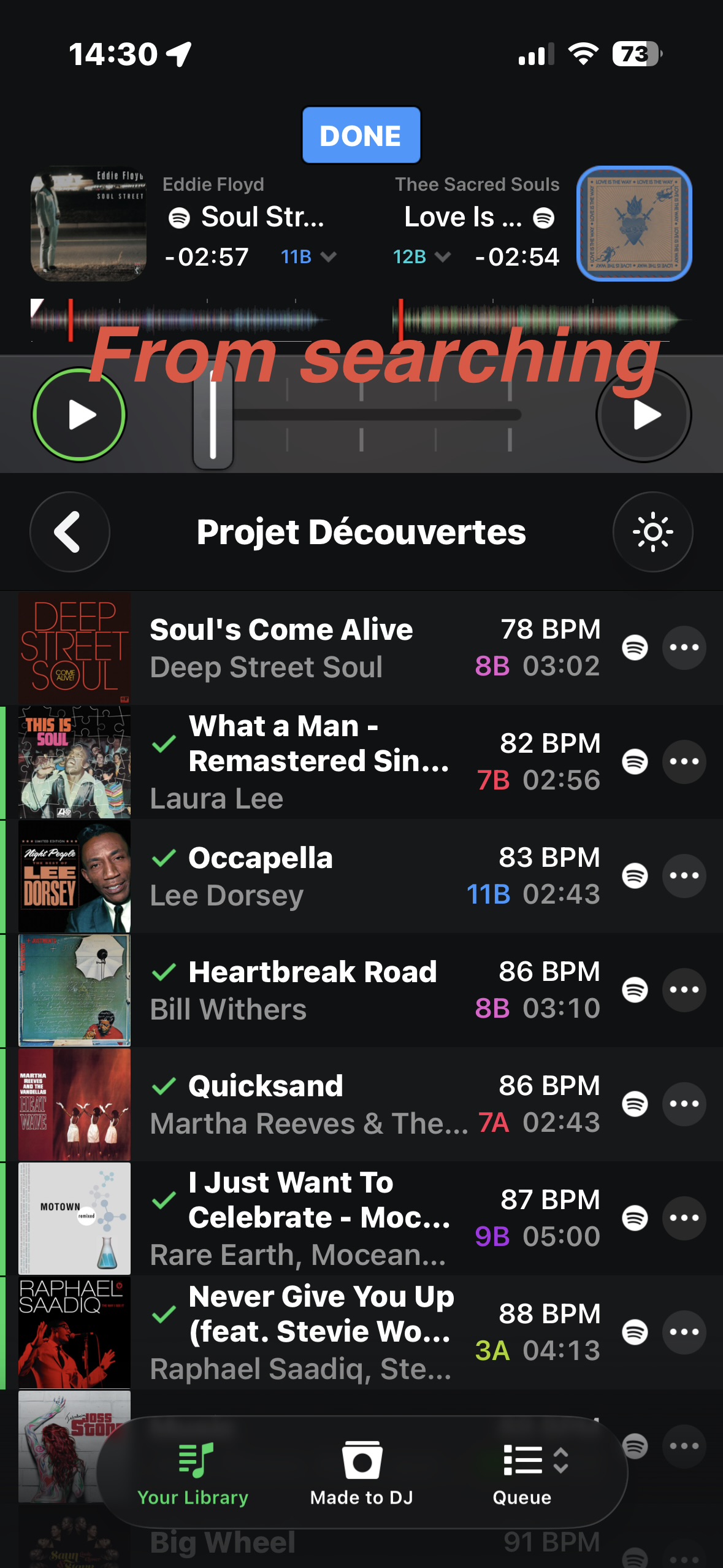Toggle the brightness theme icon
The width and height of the screenshot is (723, 1568).
click(652, 532)
